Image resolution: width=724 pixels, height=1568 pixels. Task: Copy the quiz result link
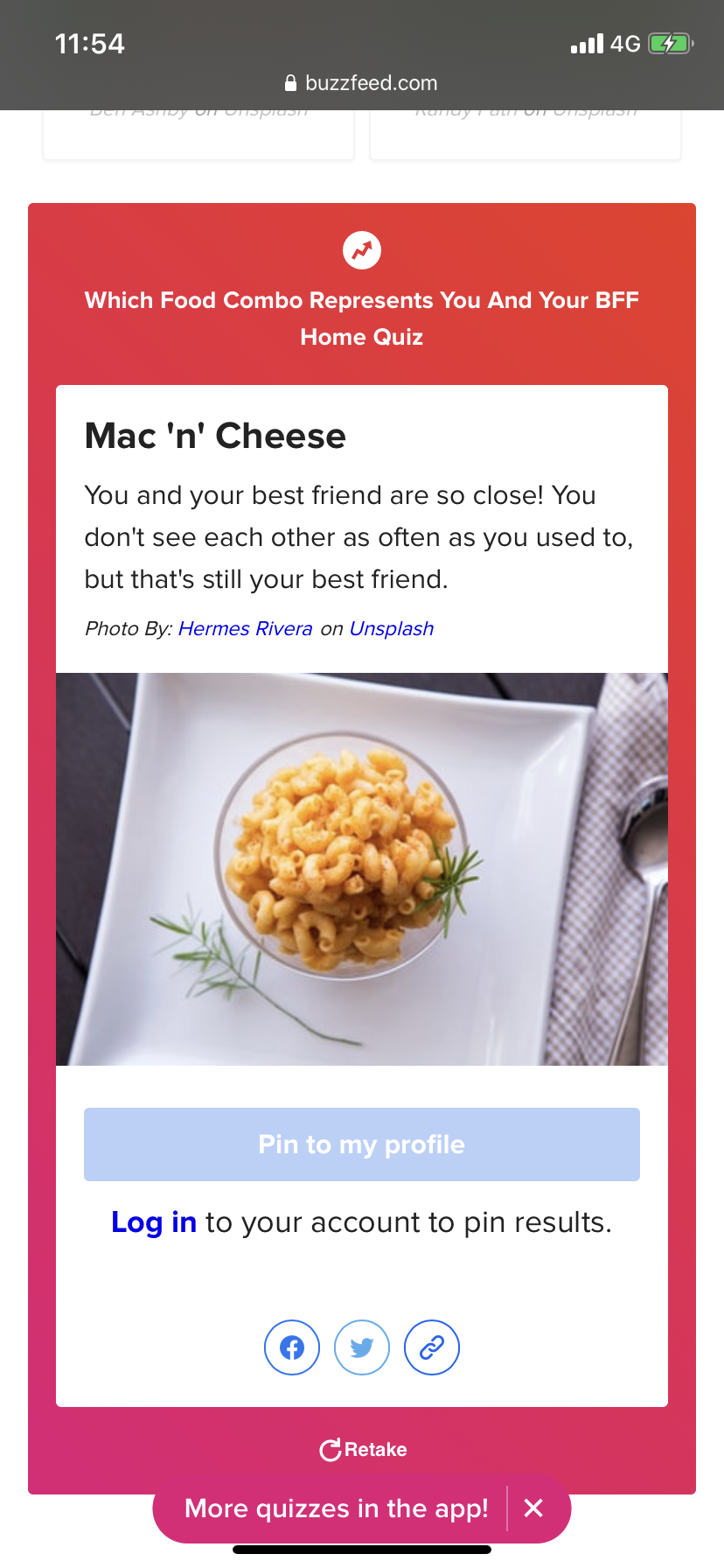coord(432,1347)
